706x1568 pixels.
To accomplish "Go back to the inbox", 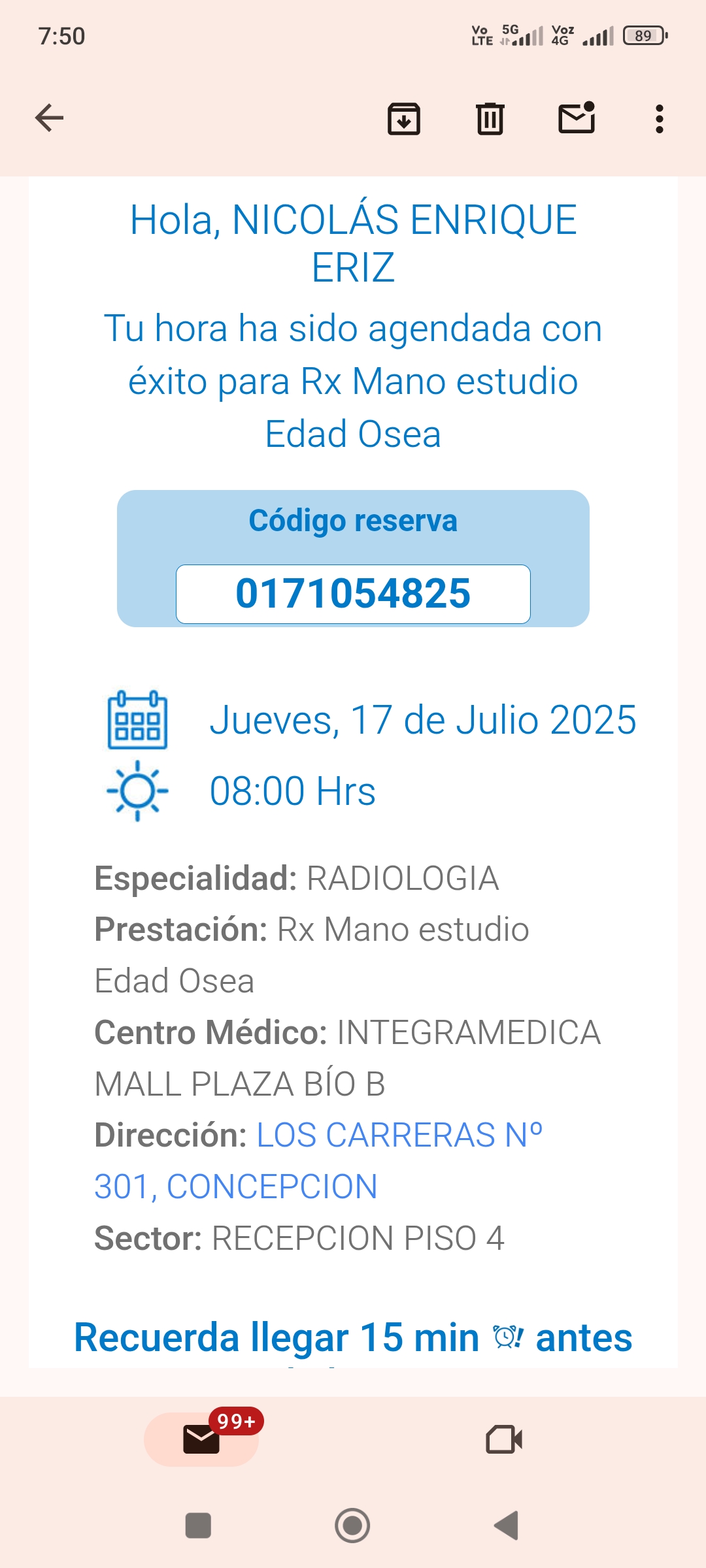I will point(49,118).
